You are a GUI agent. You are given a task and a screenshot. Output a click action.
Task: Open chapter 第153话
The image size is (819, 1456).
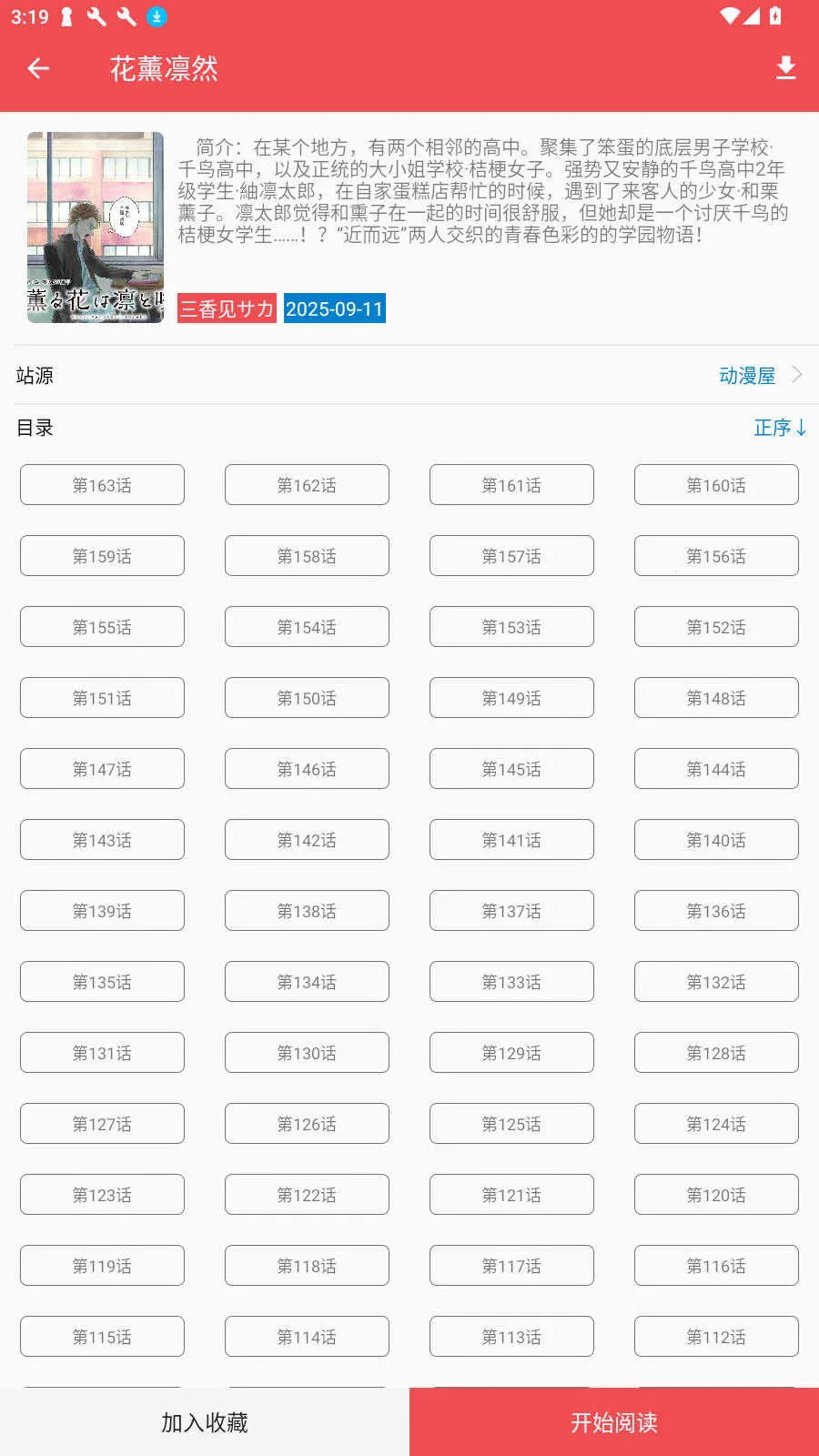pos(511,627)
